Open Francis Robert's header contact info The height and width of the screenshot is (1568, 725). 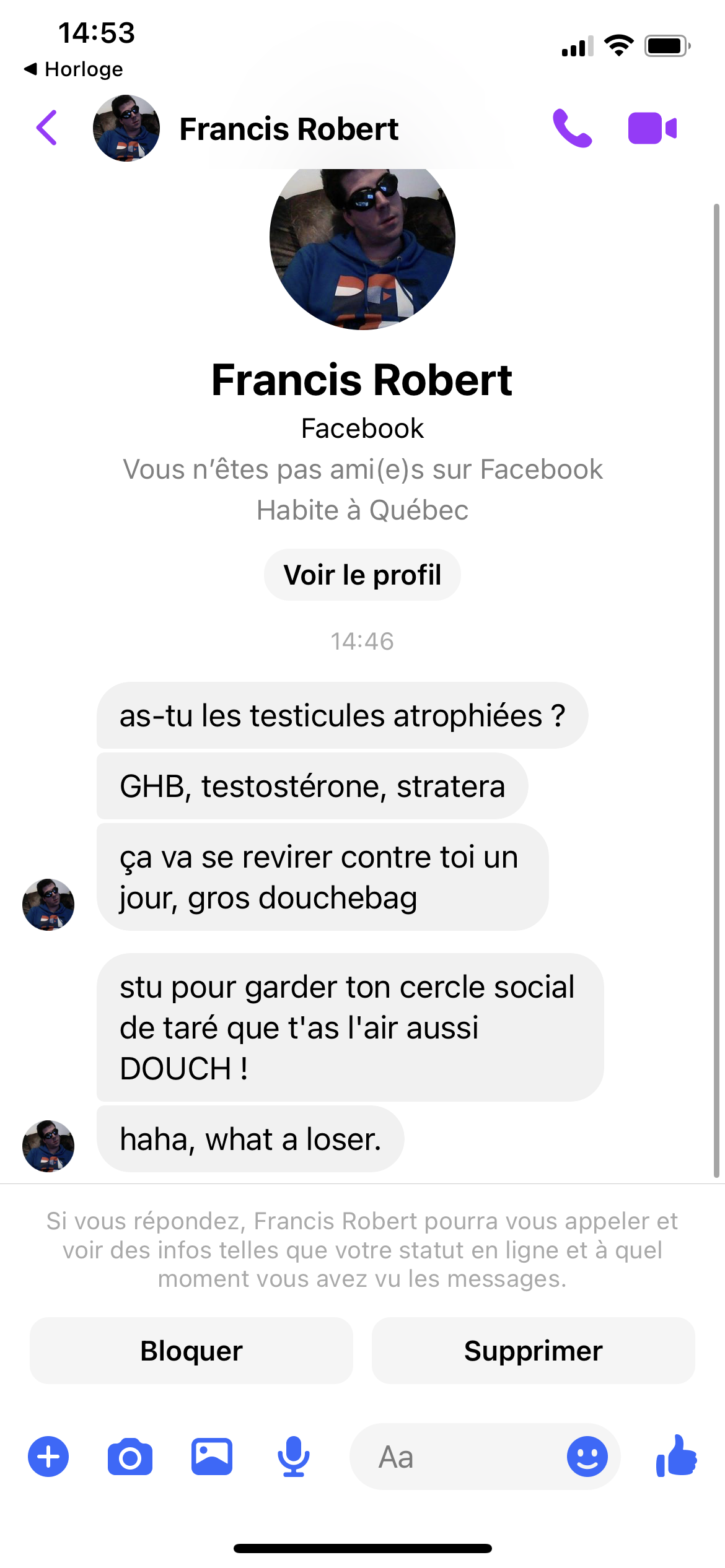288,129
